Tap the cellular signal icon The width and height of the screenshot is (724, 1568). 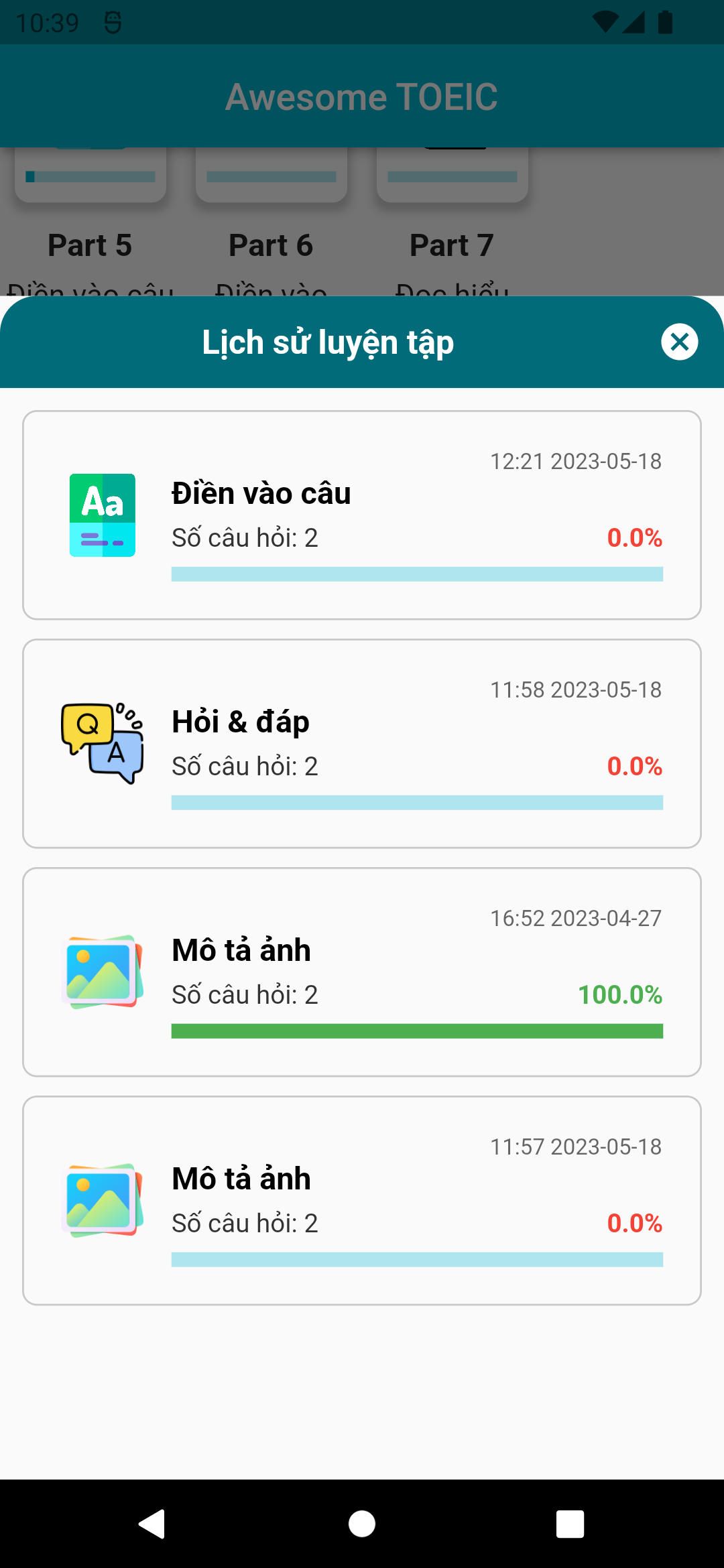coord(633,21)
